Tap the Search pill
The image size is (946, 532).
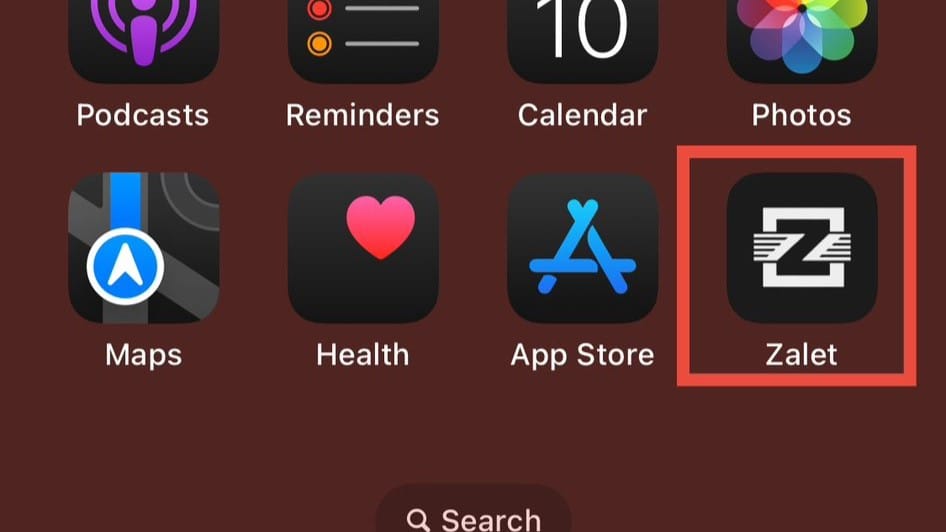[473, 518]
